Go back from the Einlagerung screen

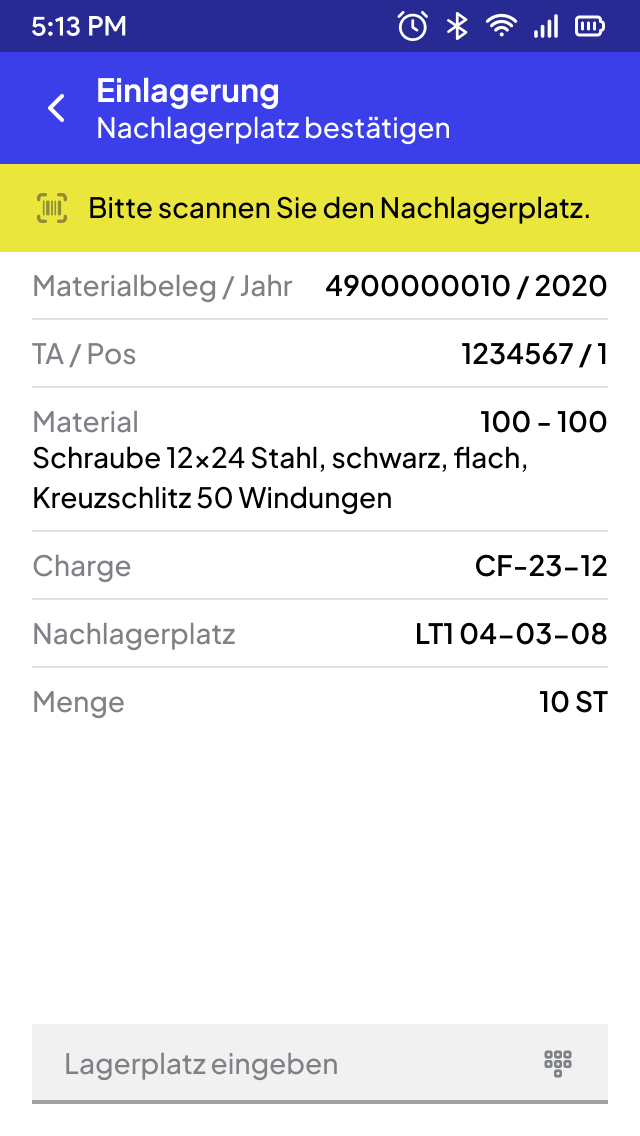click(x=57, y=109)
